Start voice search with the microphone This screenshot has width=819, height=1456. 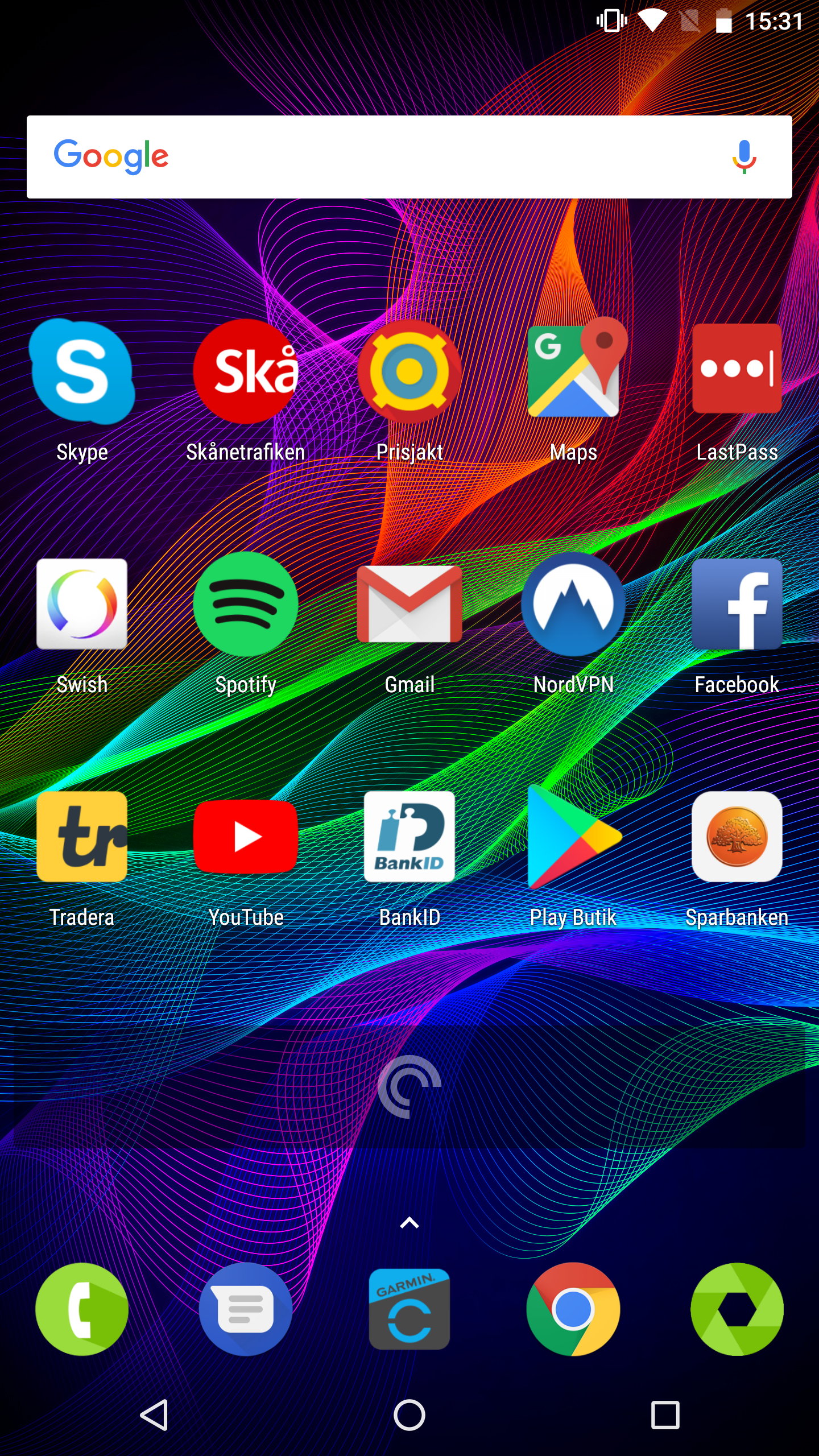point(744,157)
